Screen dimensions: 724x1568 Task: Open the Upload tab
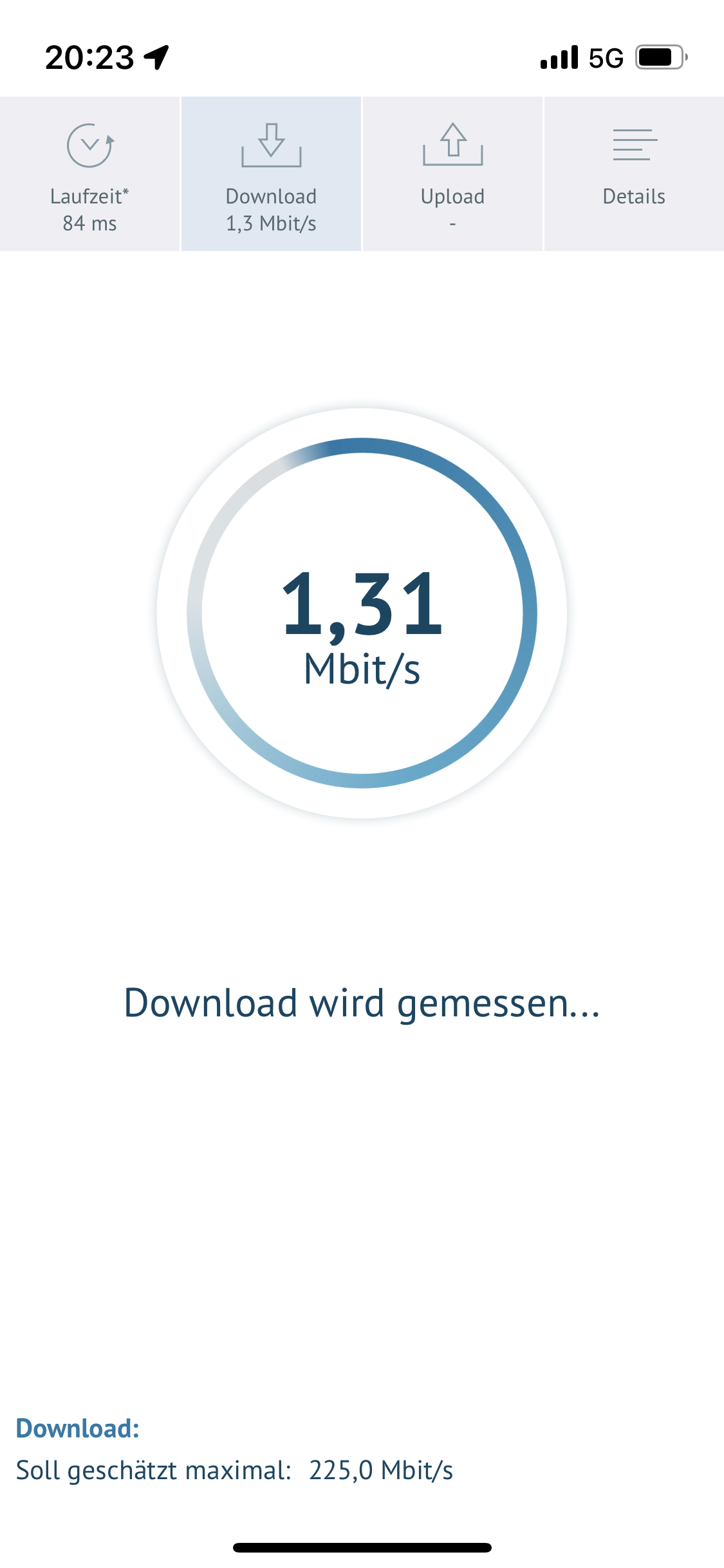(452, 174)
